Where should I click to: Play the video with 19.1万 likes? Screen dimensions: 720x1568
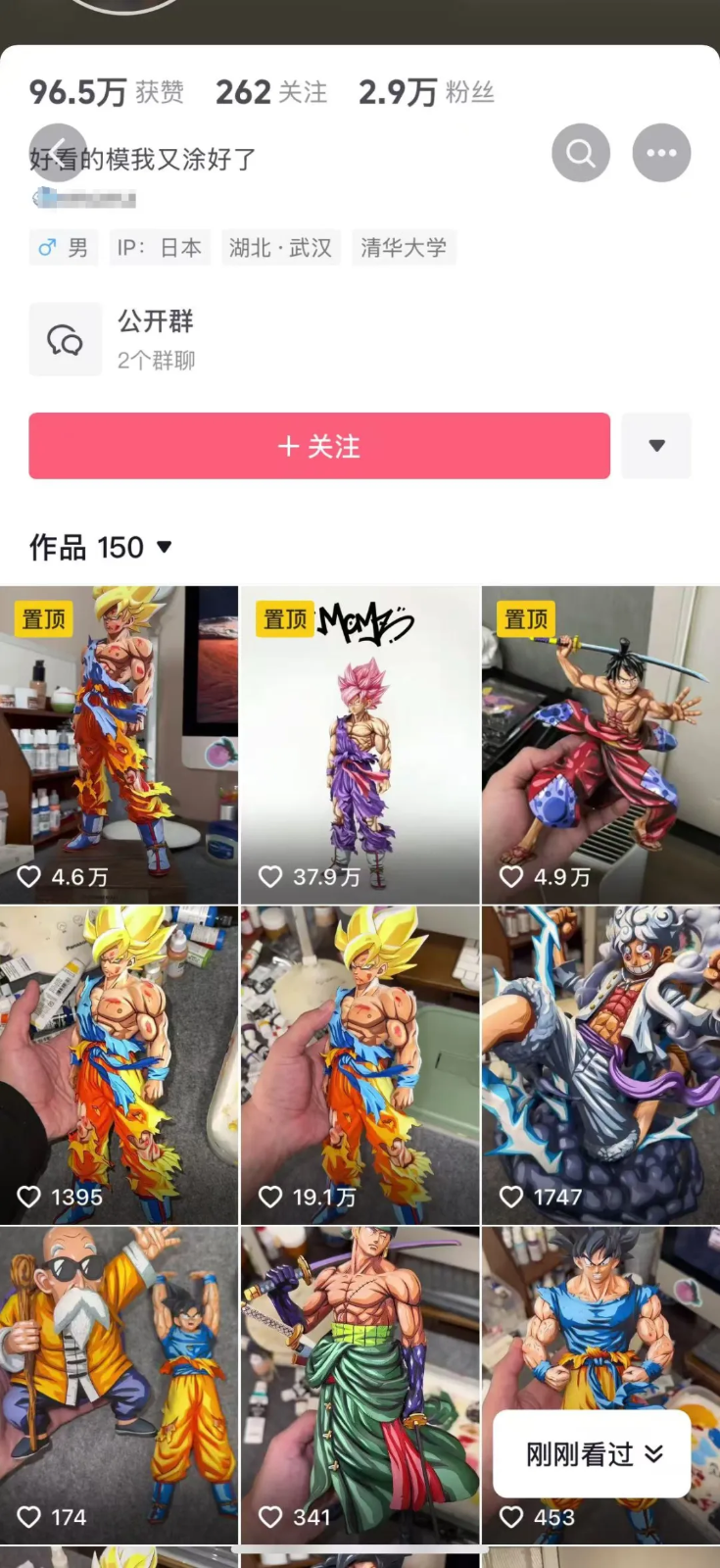[360, 1065]
